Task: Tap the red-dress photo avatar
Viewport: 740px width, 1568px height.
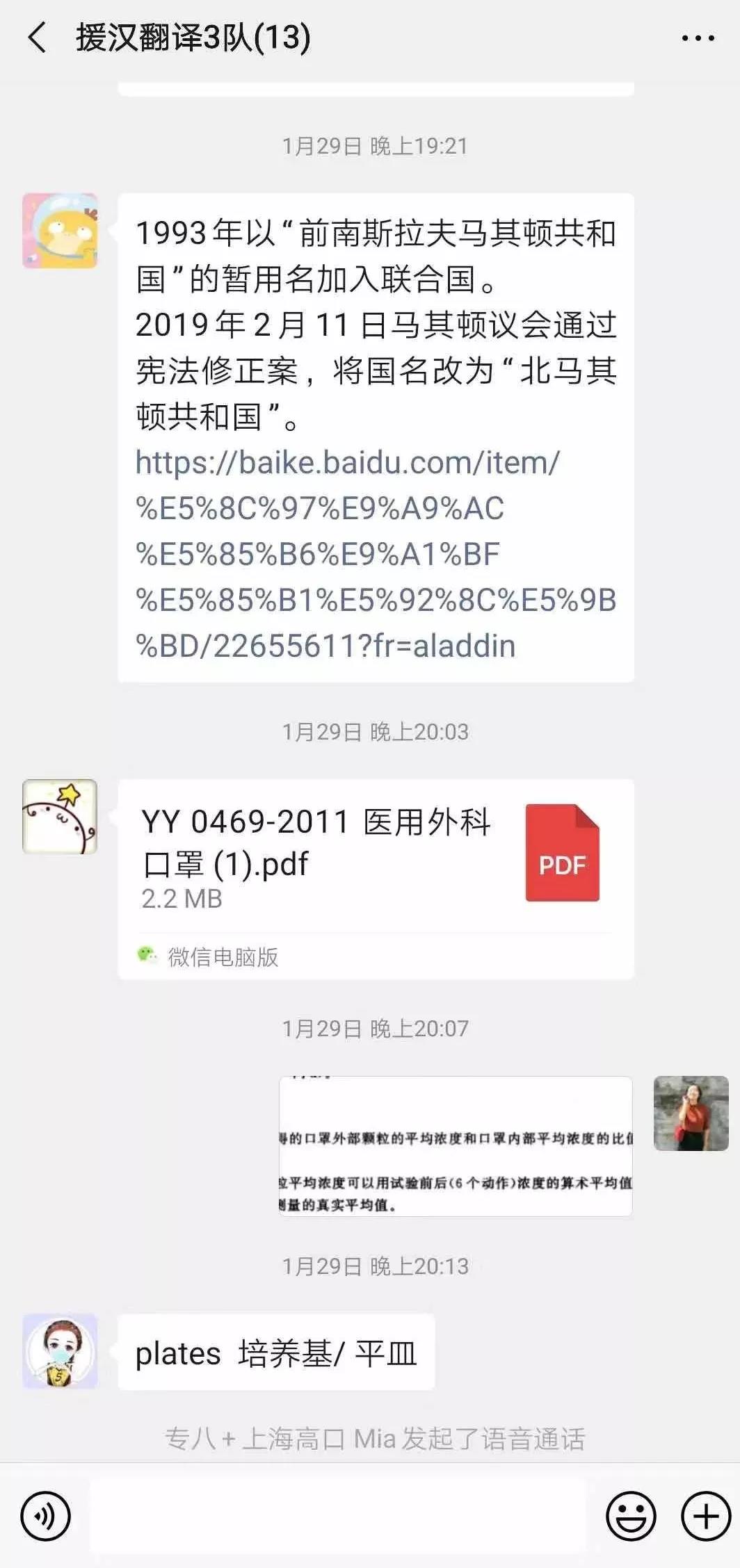Action: pyautogui.click(x=691, y=1113)
